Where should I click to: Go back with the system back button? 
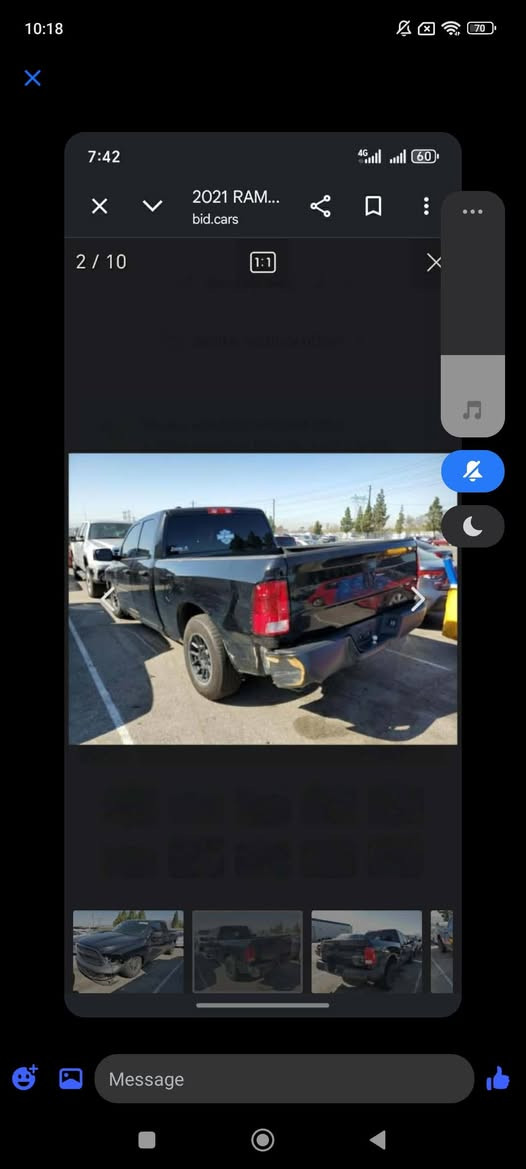tap(378, 1139)
